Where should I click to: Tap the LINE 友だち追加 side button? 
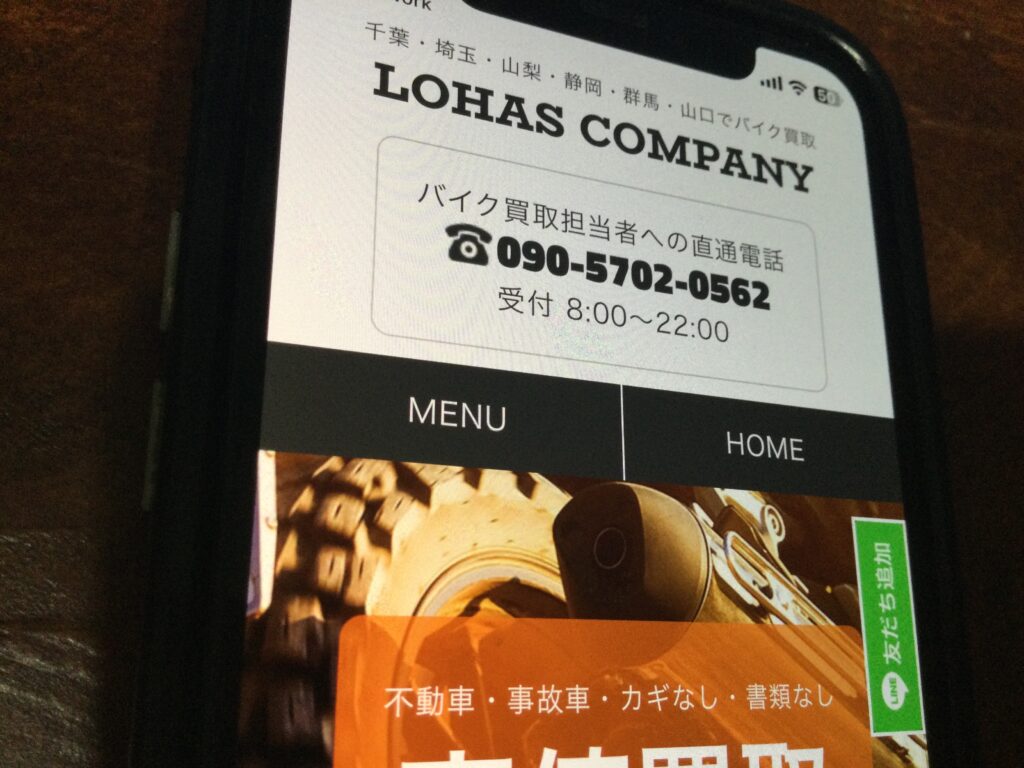[888, 625]
